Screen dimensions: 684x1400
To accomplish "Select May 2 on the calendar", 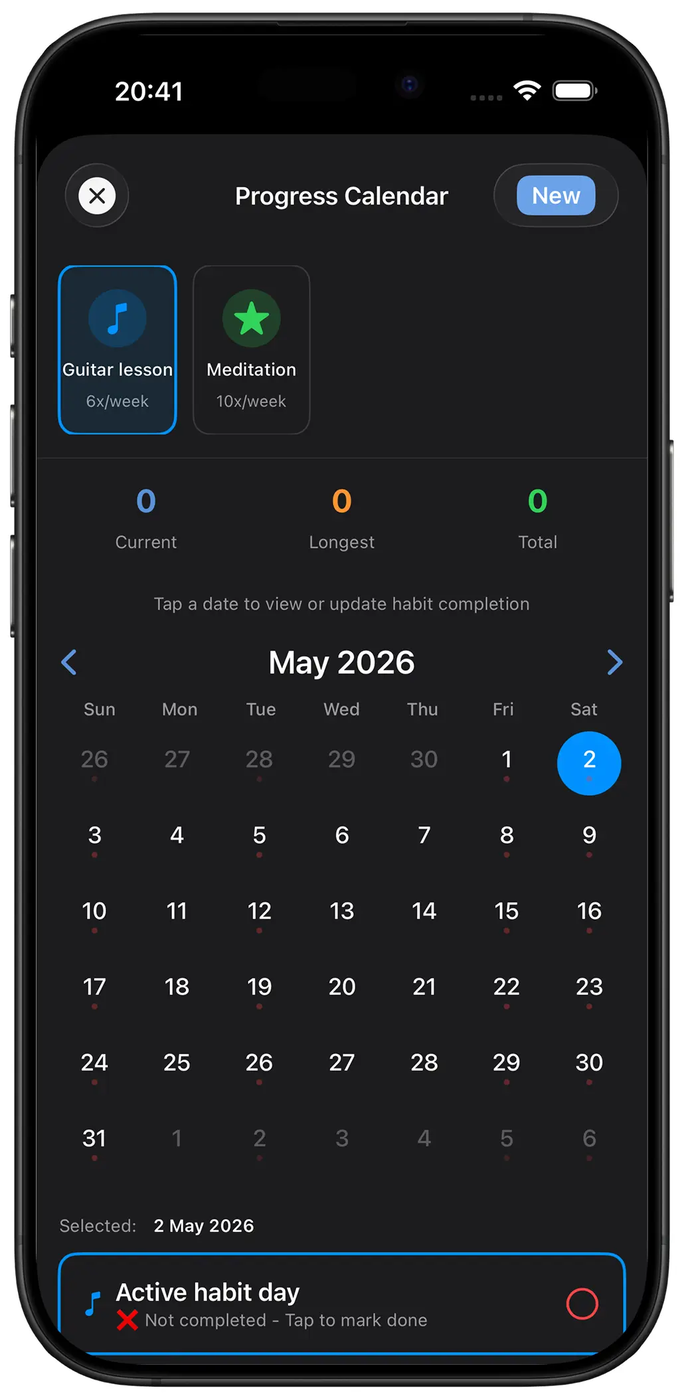I will point(589,763).
